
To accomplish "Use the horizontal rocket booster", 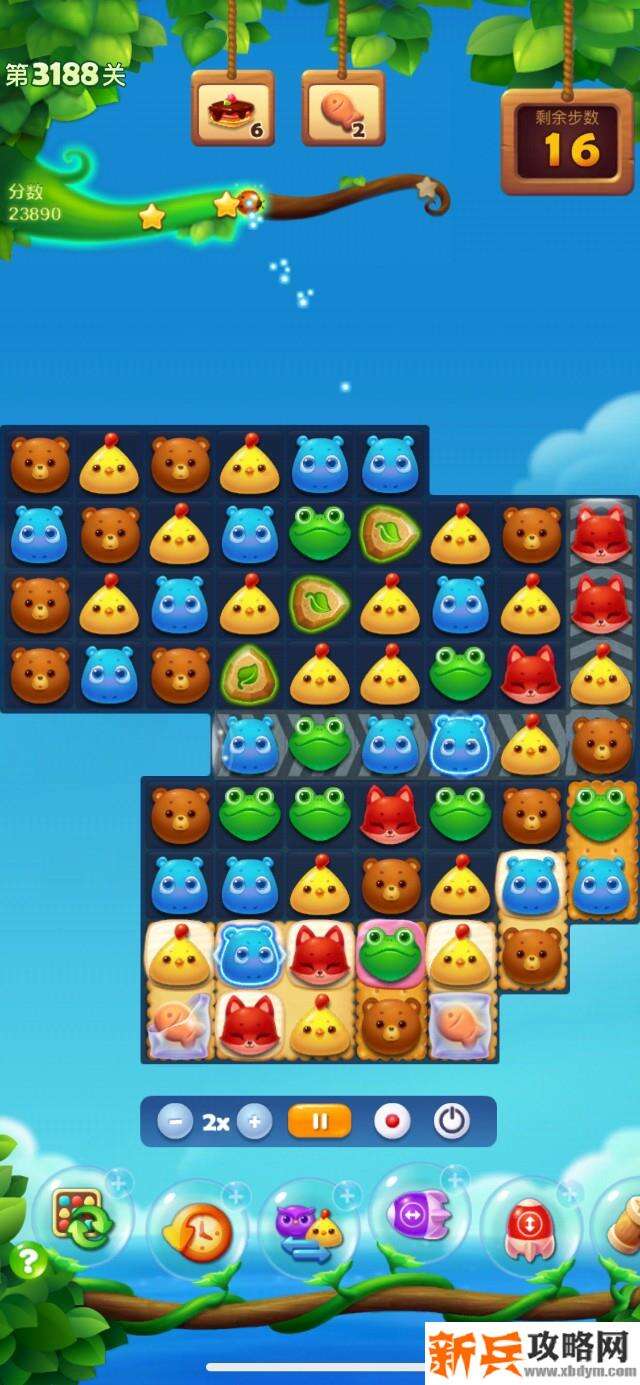I will pyautogui.click(x=422, y=1216).
